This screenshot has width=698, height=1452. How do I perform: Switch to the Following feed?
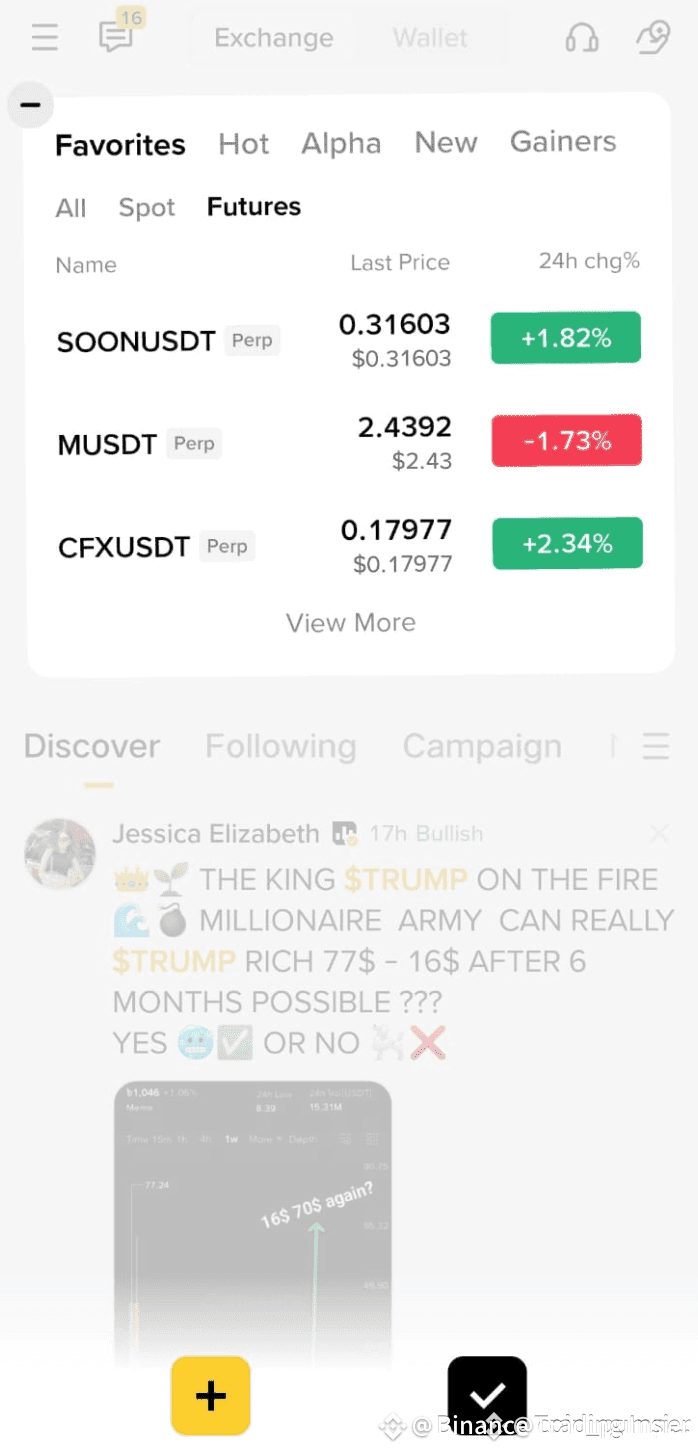(280, 746)
